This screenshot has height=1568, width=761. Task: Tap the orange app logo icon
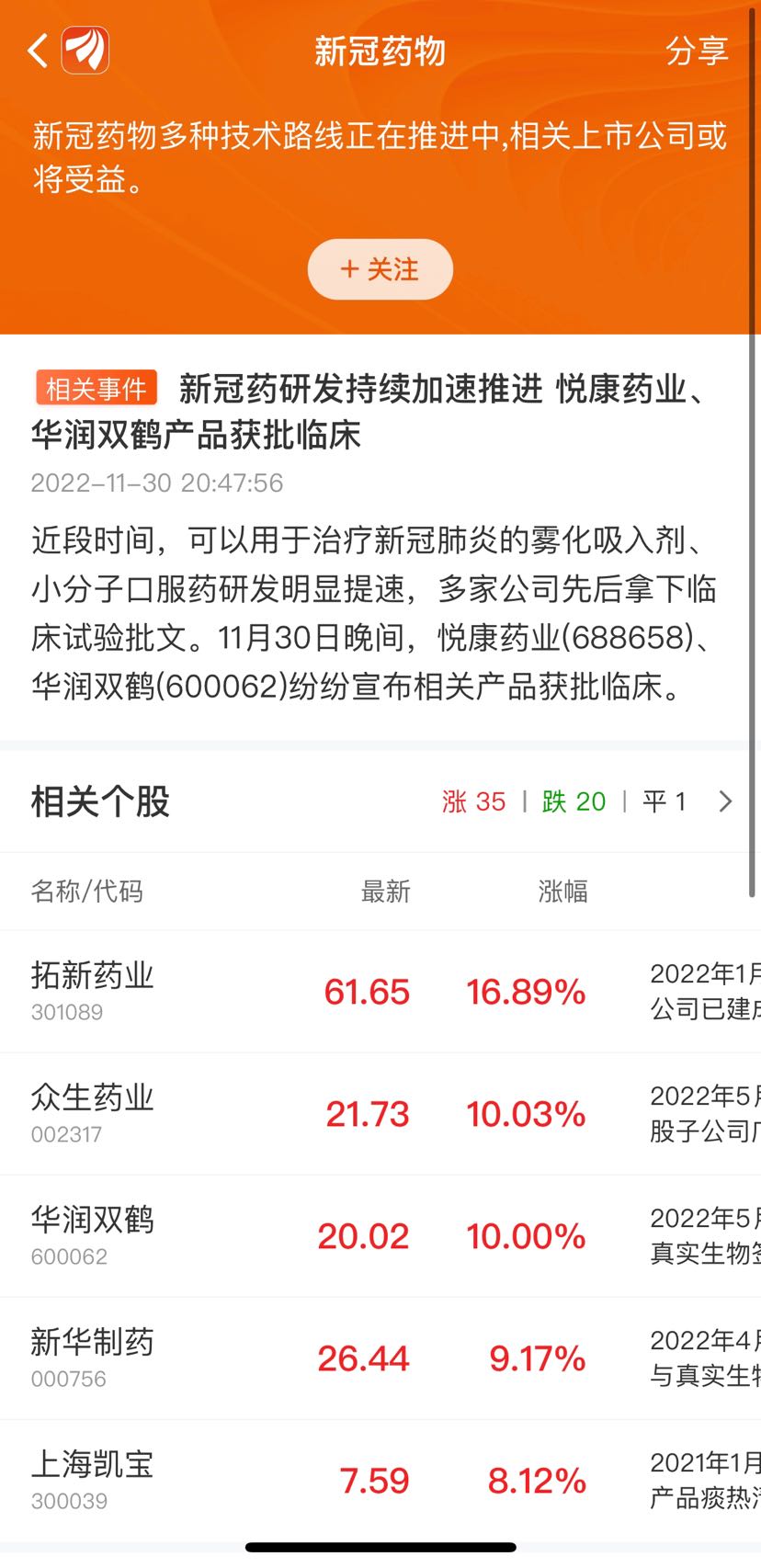tap(85, 51)
